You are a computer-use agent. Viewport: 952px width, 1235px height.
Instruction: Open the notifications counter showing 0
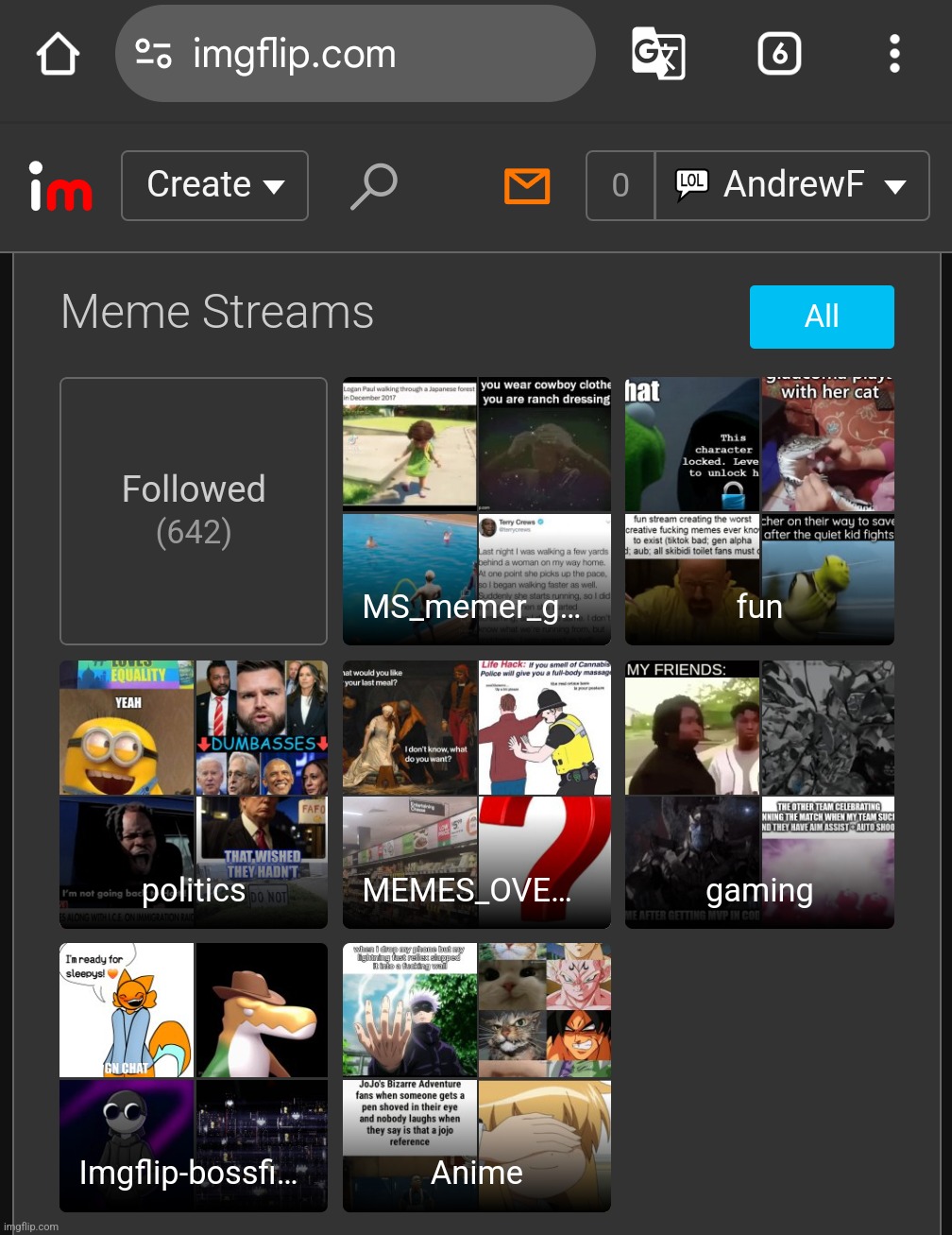[620, 186]
